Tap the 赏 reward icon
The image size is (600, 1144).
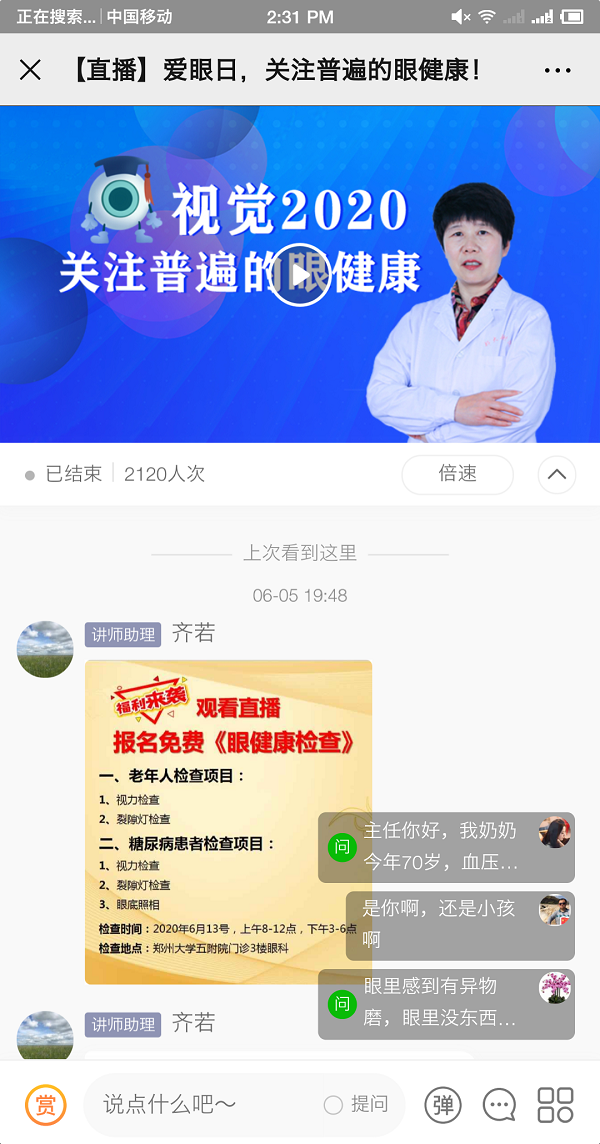coord(46,1105)
